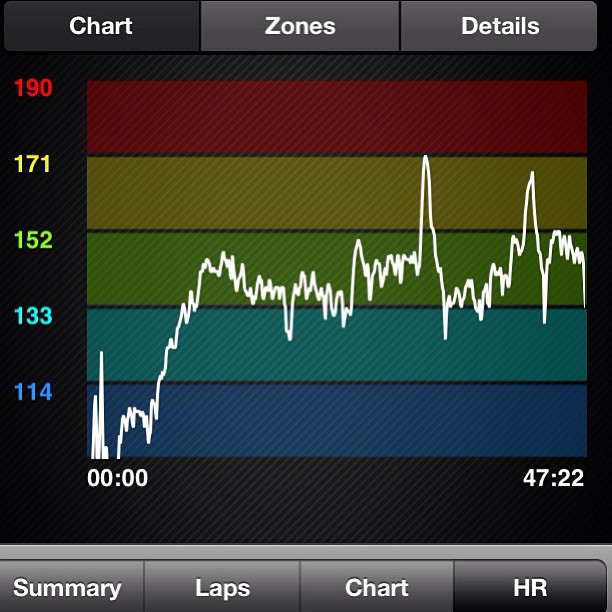Open the Details segment
This screenshot has width=612, height=612.
(x=499, y=26)
